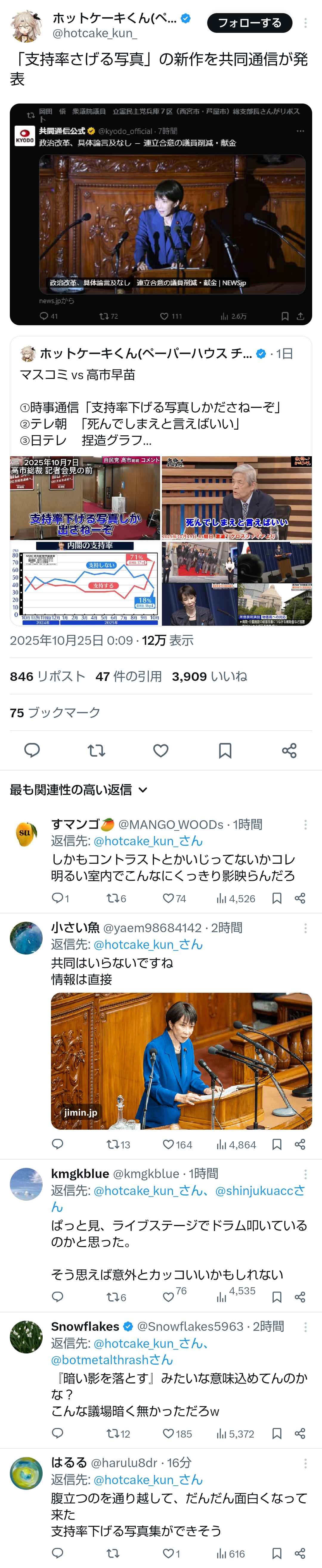The image size is (322, 1568).
Task: Bookmark the main post
Action: (225, 750)
